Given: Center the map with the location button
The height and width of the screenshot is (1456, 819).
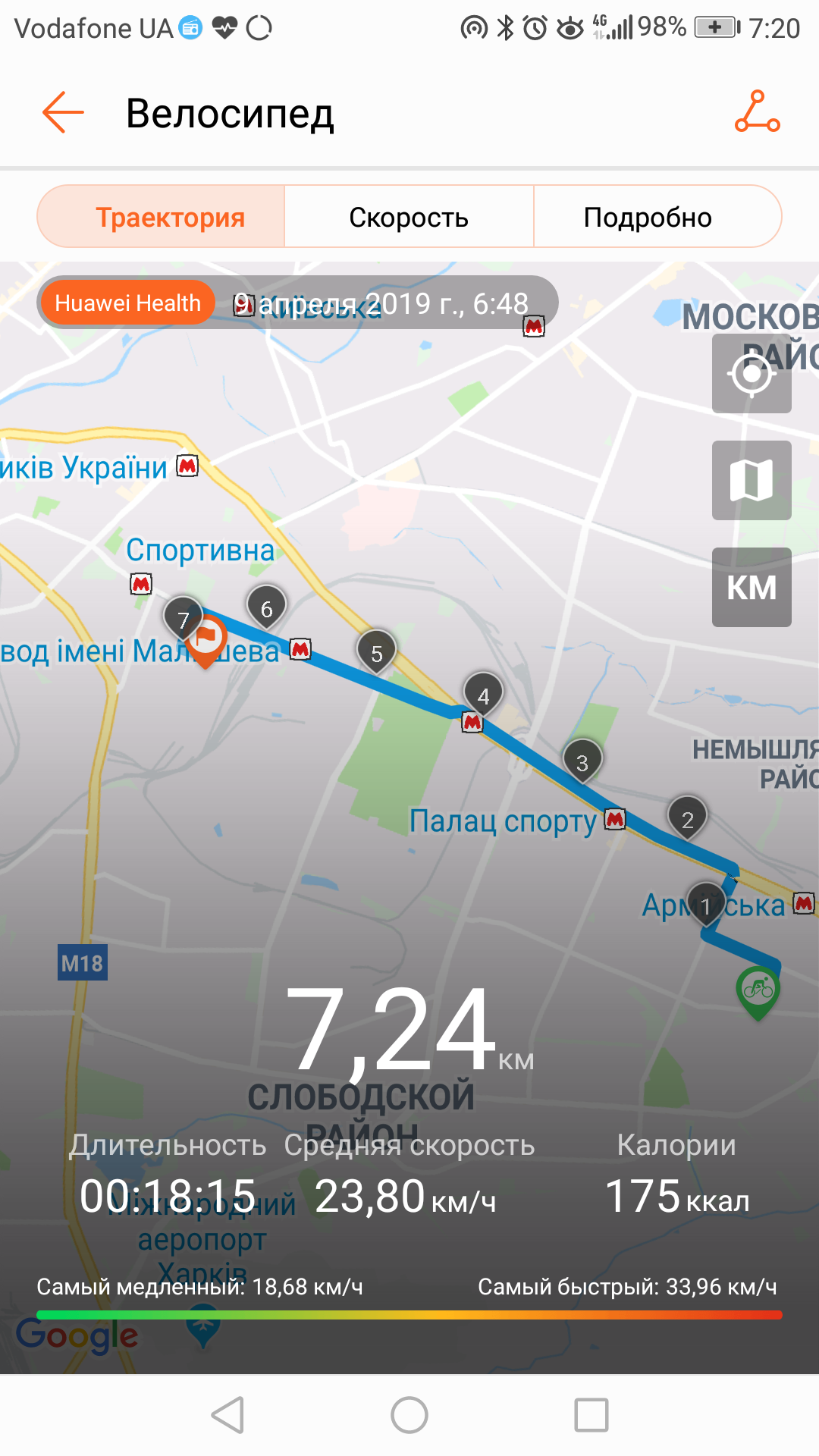Looking at the screenshot, I should pyautogui.click(x=752, y=373).
